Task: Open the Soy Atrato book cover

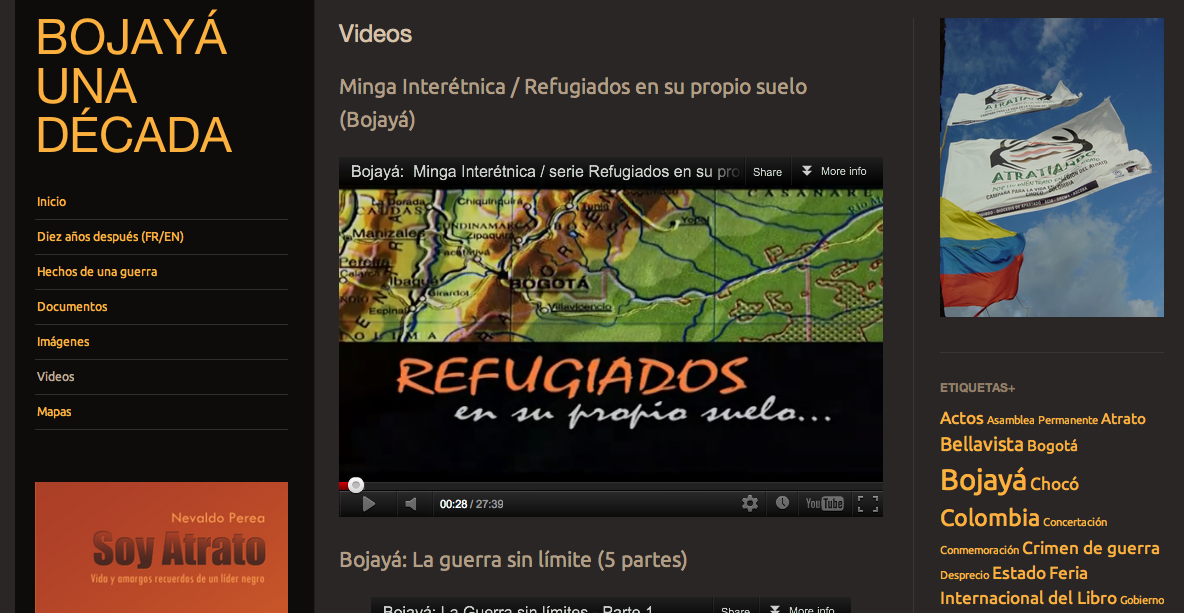Action: 161,547
